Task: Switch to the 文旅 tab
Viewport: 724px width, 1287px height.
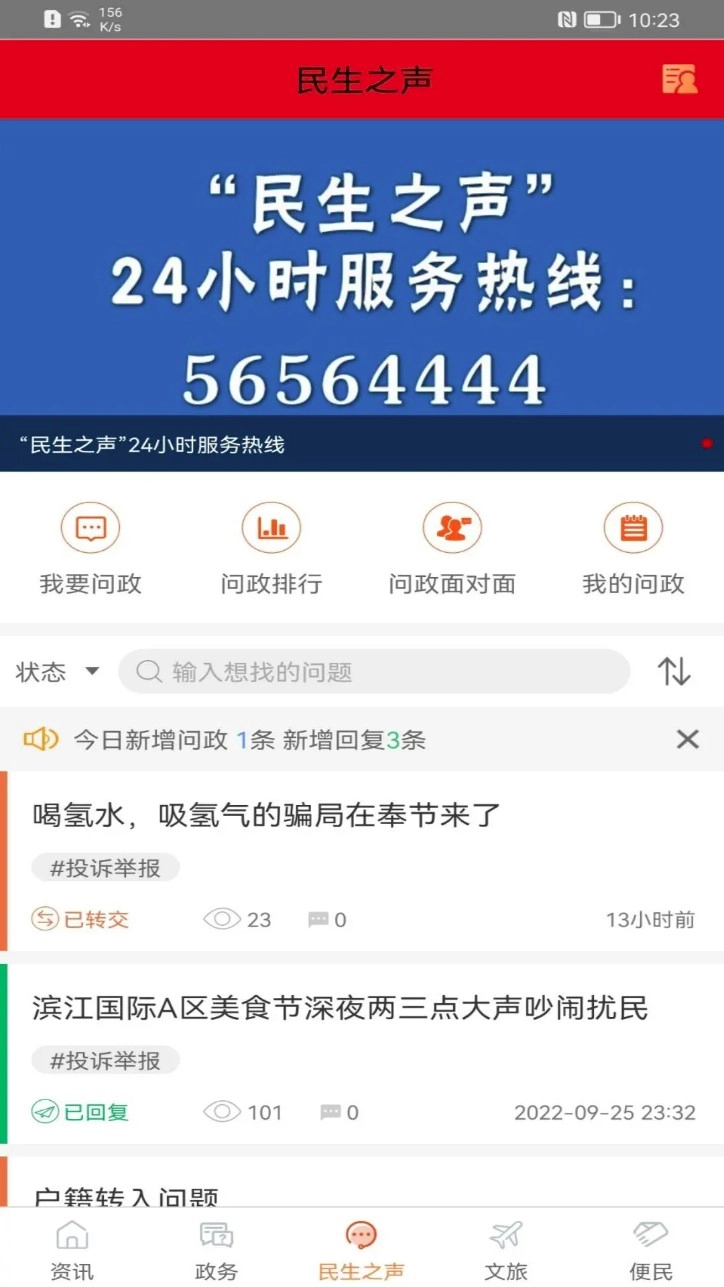Action: pos(506,1245)
